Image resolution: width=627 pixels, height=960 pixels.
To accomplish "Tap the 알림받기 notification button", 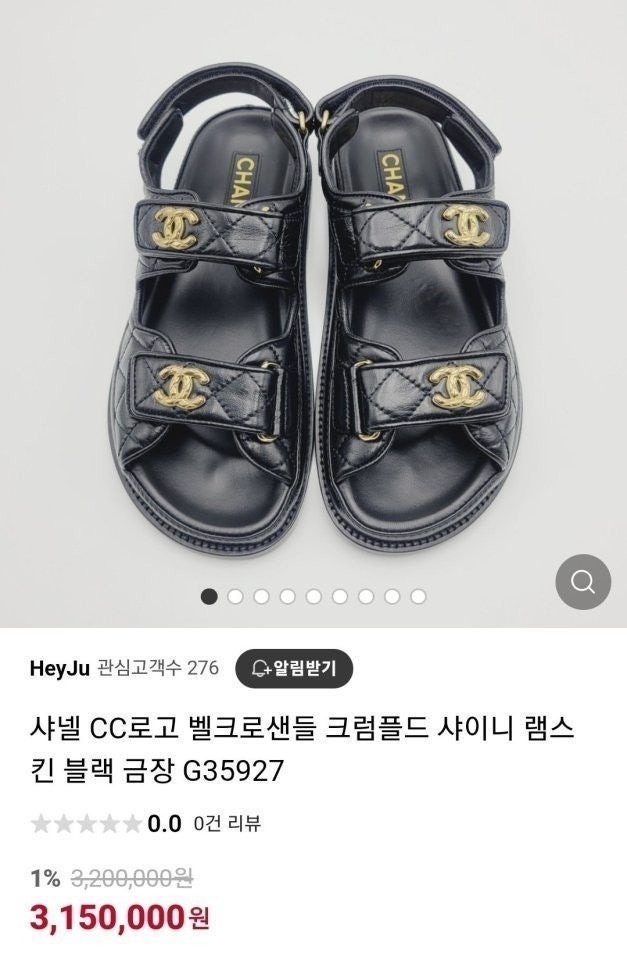I will 294,668.
